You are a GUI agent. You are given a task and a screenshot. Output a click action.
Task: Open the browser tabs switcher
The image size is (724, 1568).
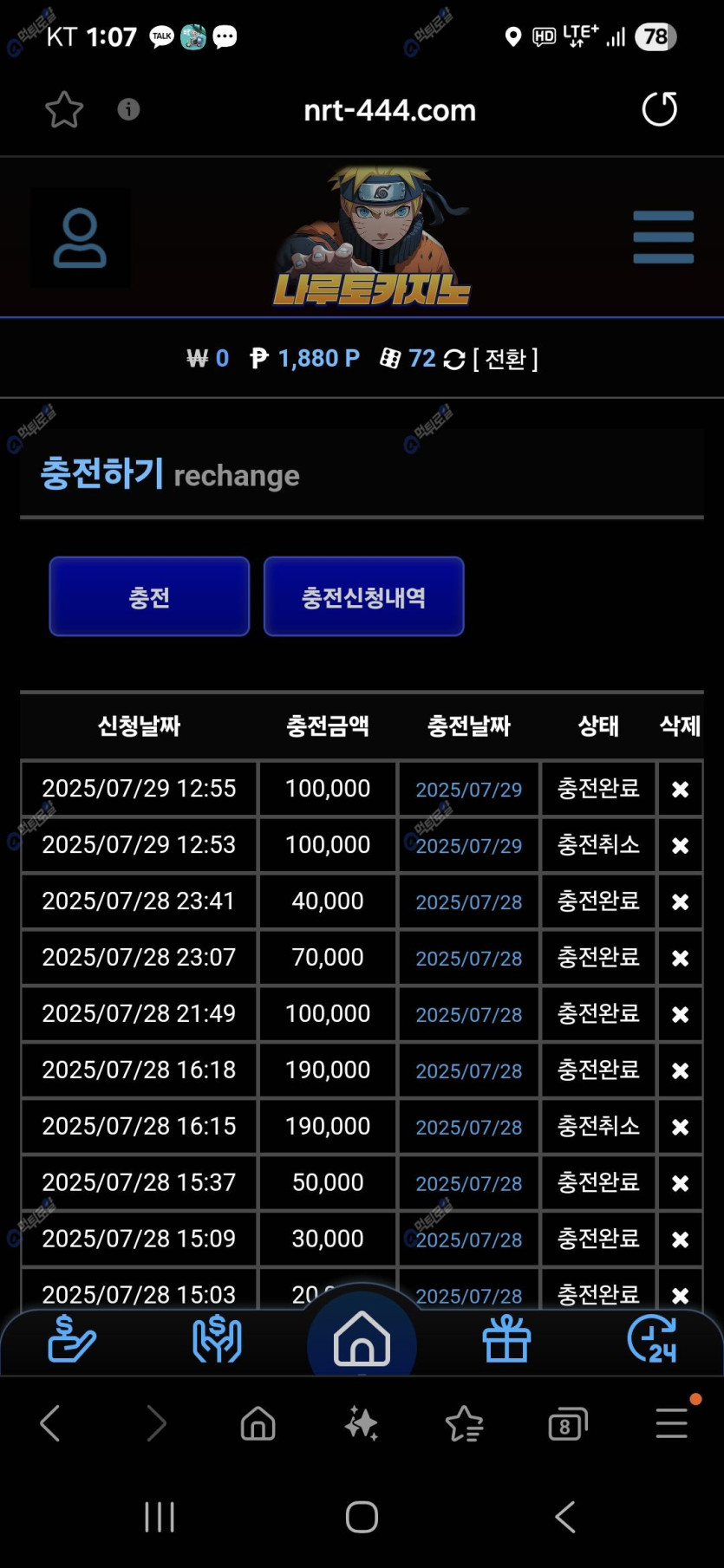(567, 1424)
